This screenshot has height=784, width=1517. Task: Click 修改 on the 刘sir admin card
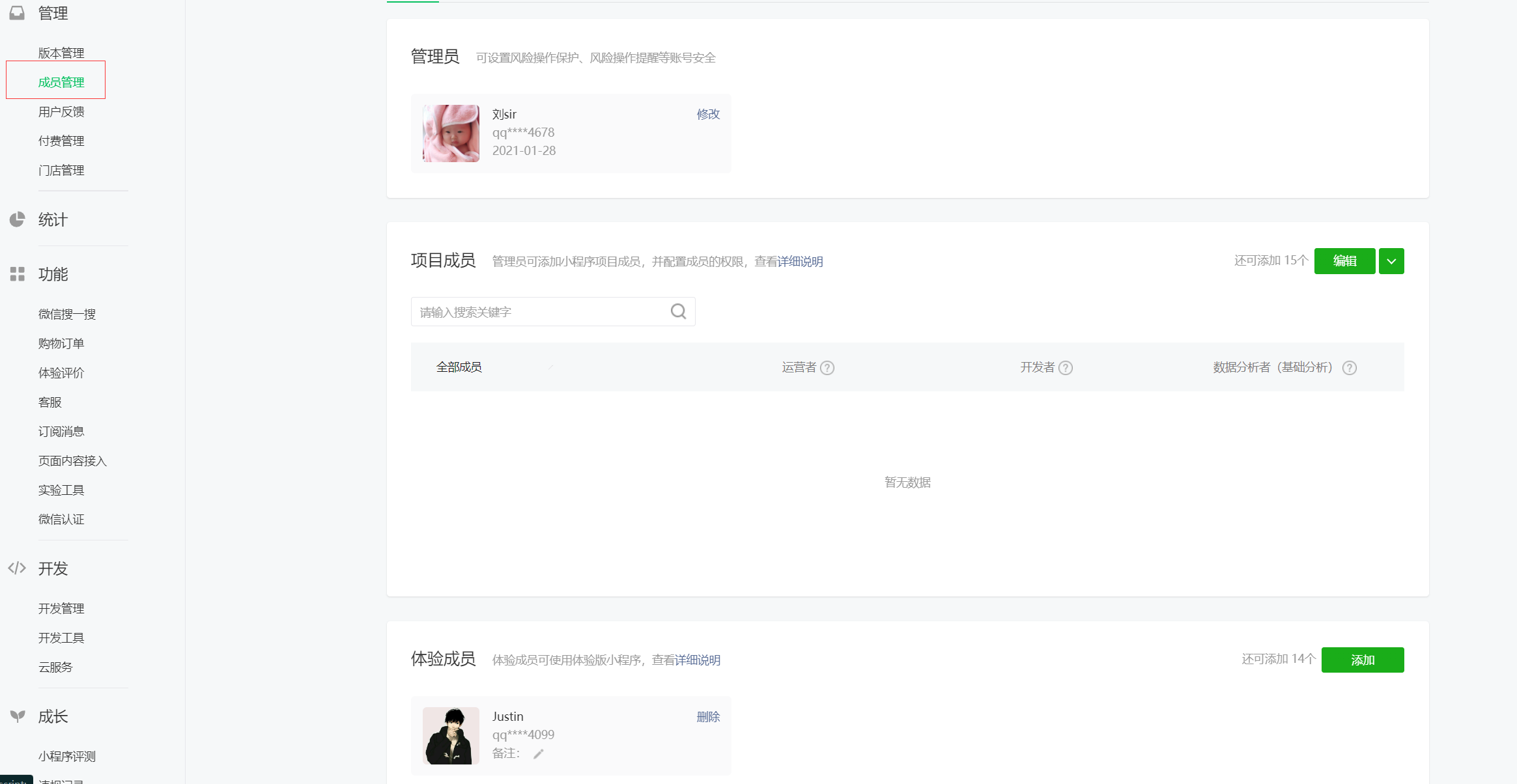coord(708,114)
